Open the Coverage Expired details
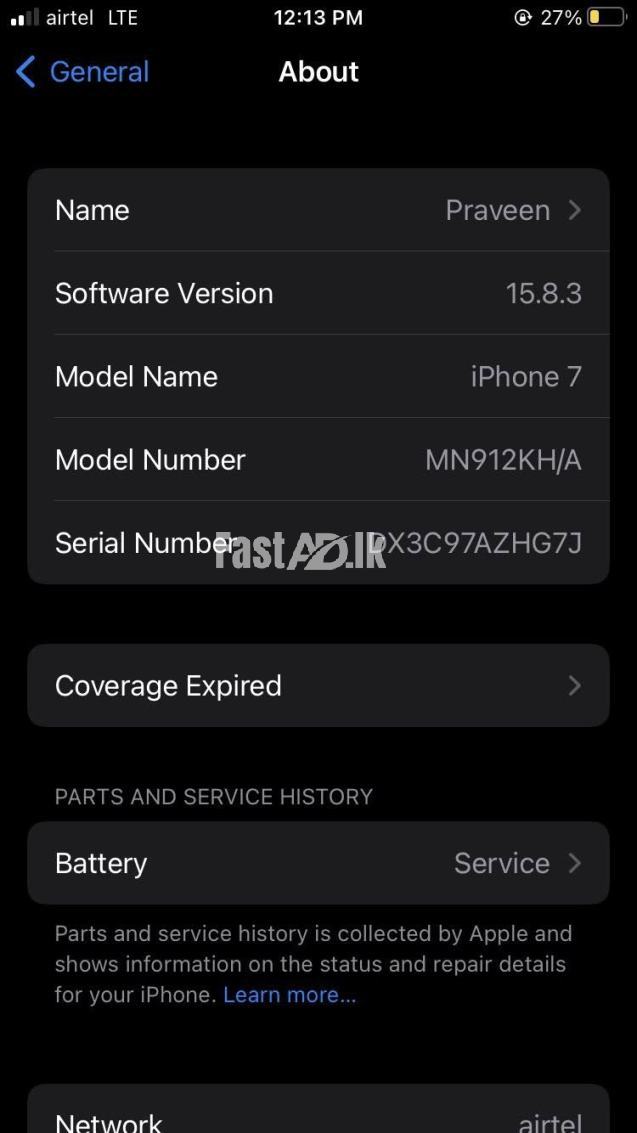 pyautogui.click(x=318, y=686)
